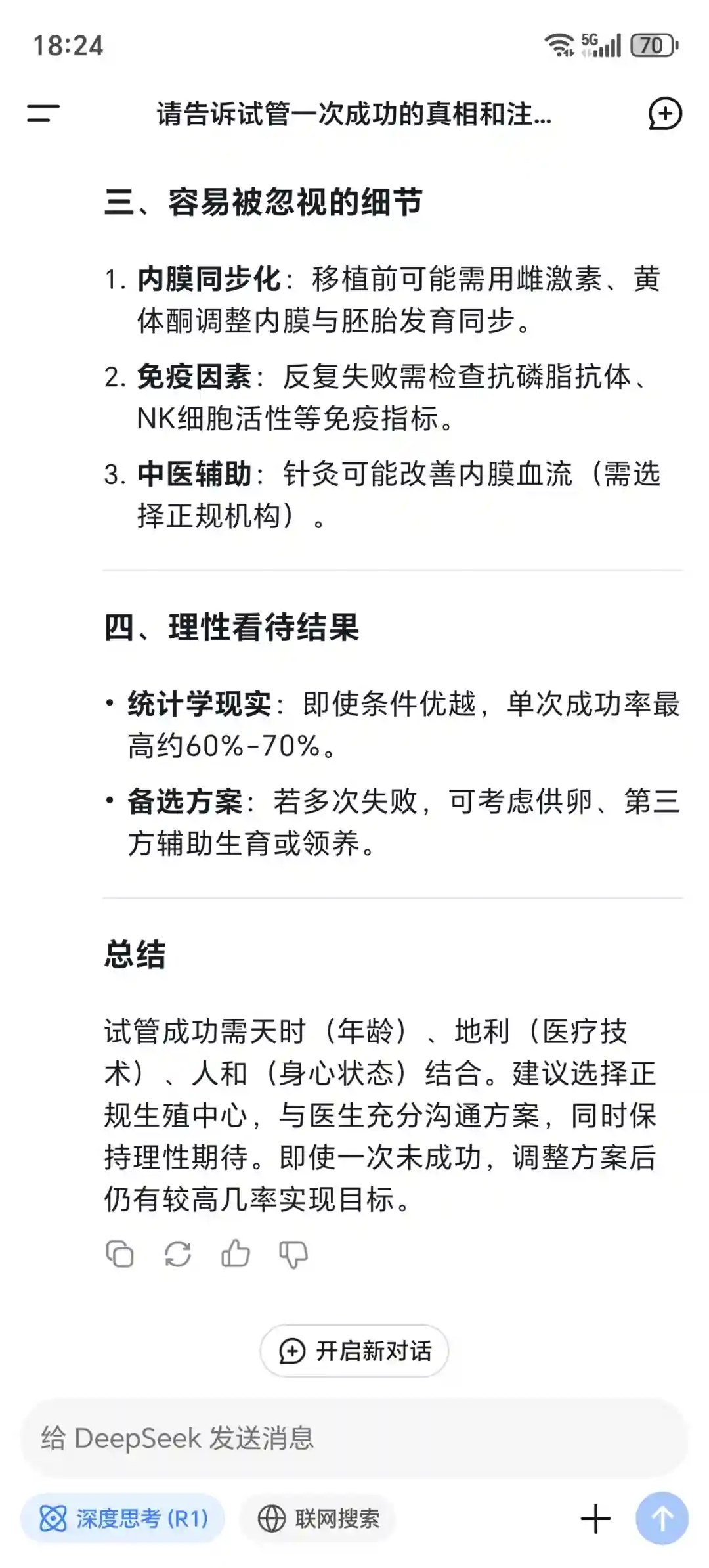Copy the response text

[119, 1253]
